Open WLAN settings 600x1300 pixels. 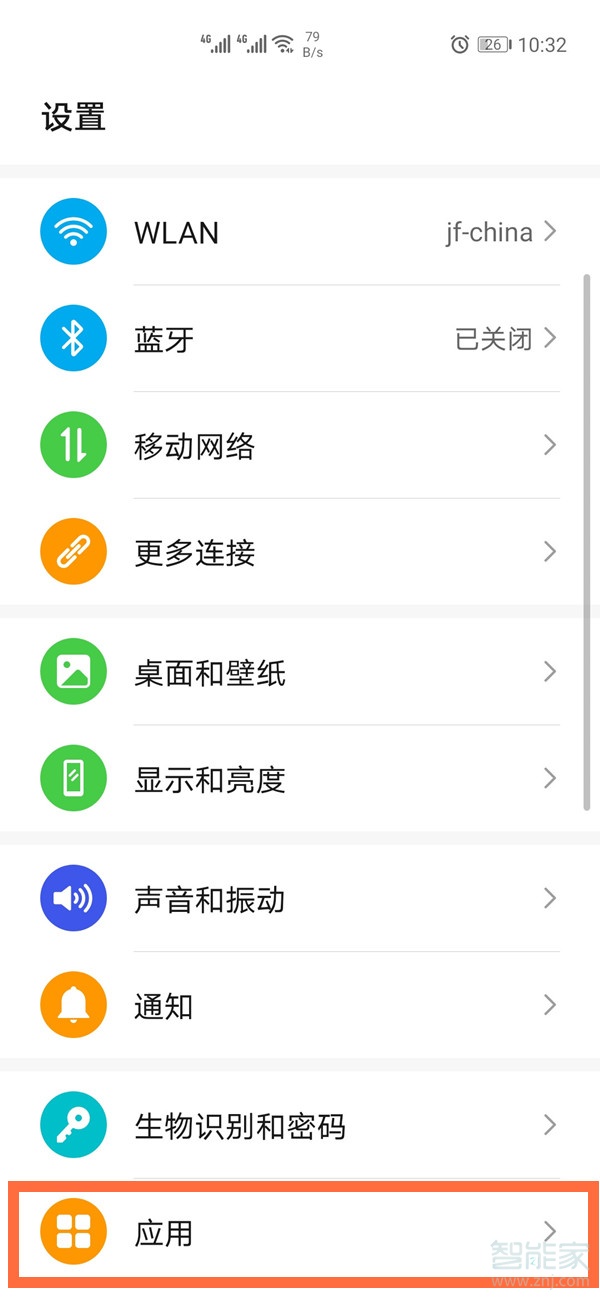(x=300, y=233)
